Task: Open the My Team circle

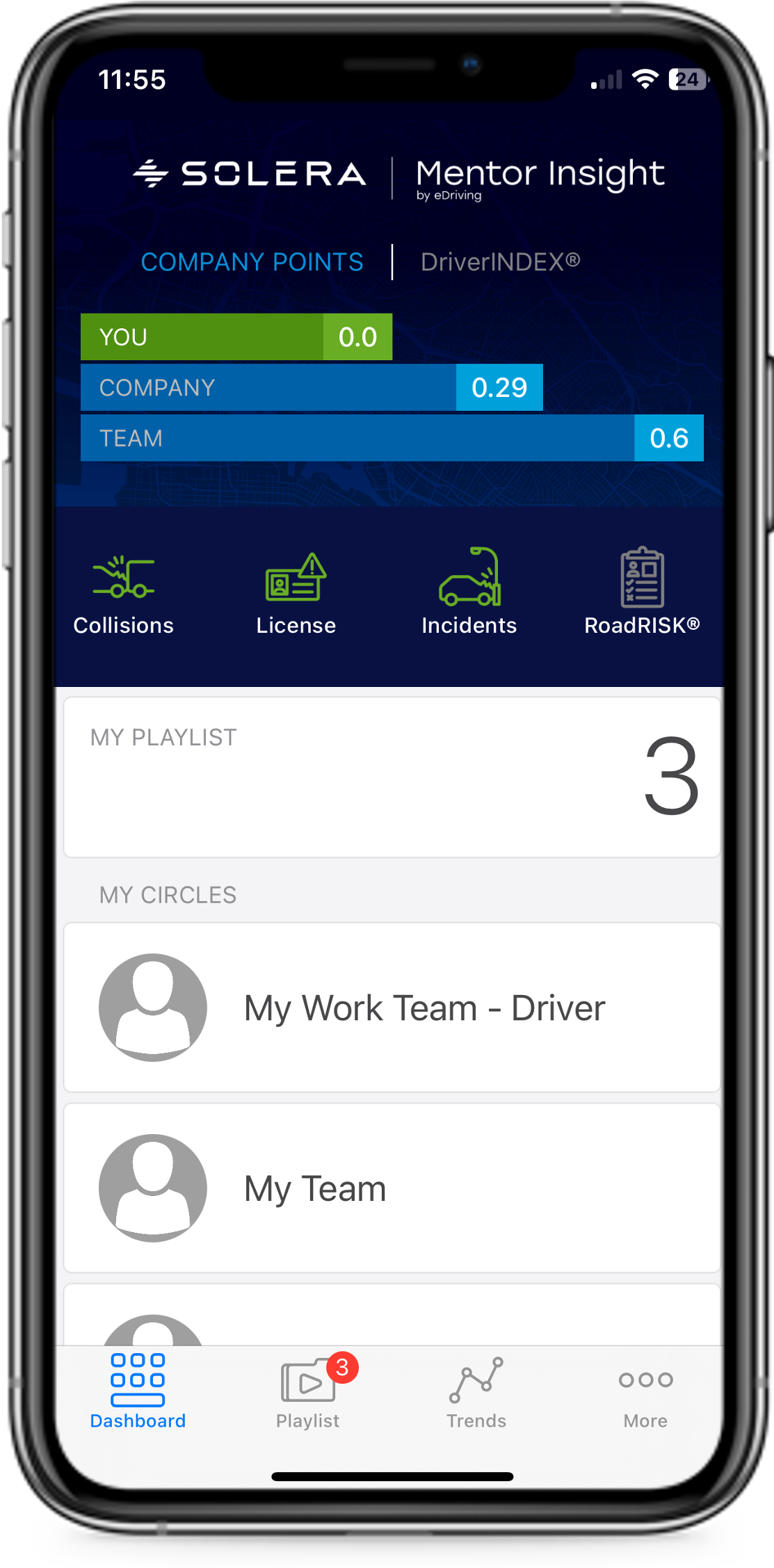Action: [392, 1188]
